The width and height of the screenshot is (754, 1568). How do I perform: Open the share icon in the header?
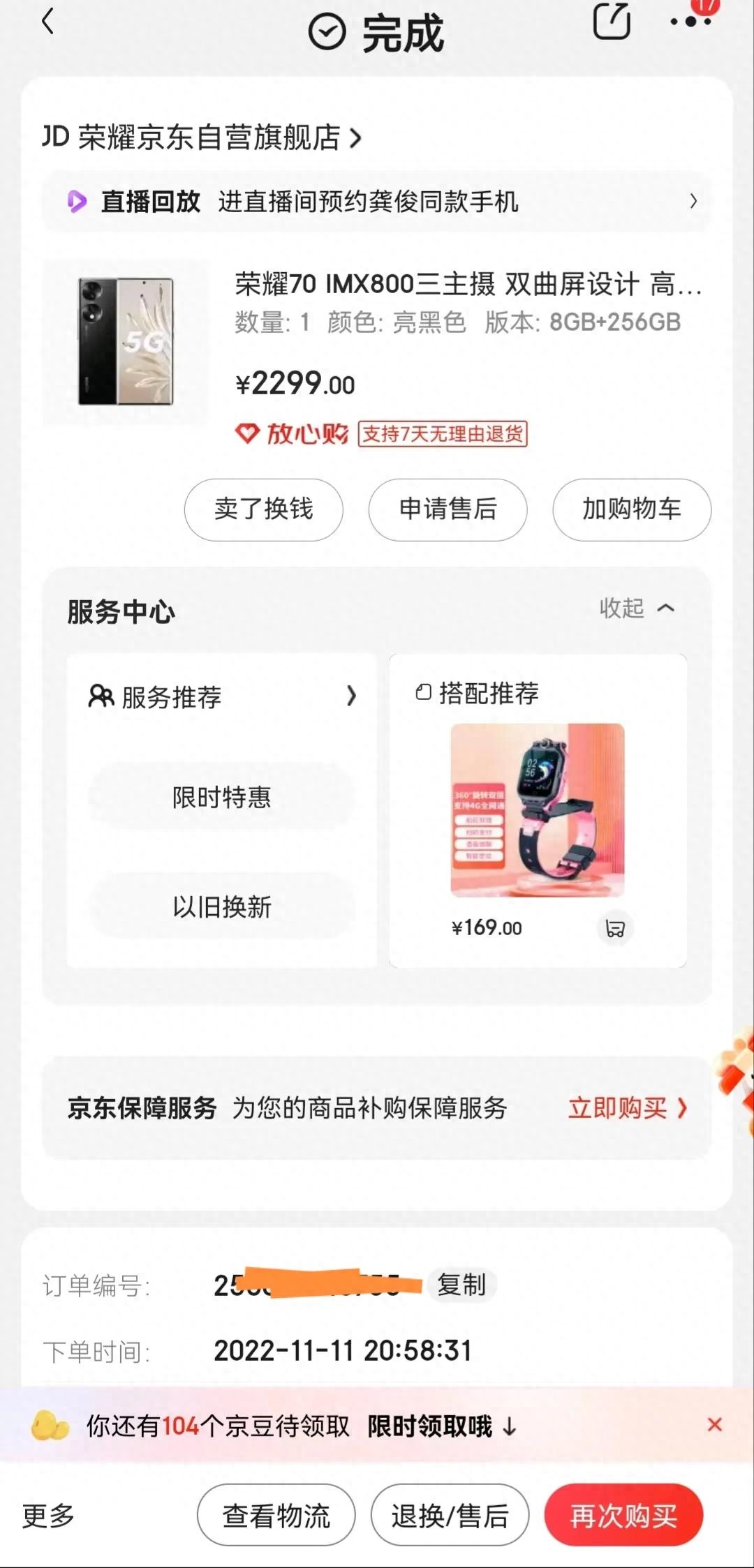pos(611,22)
